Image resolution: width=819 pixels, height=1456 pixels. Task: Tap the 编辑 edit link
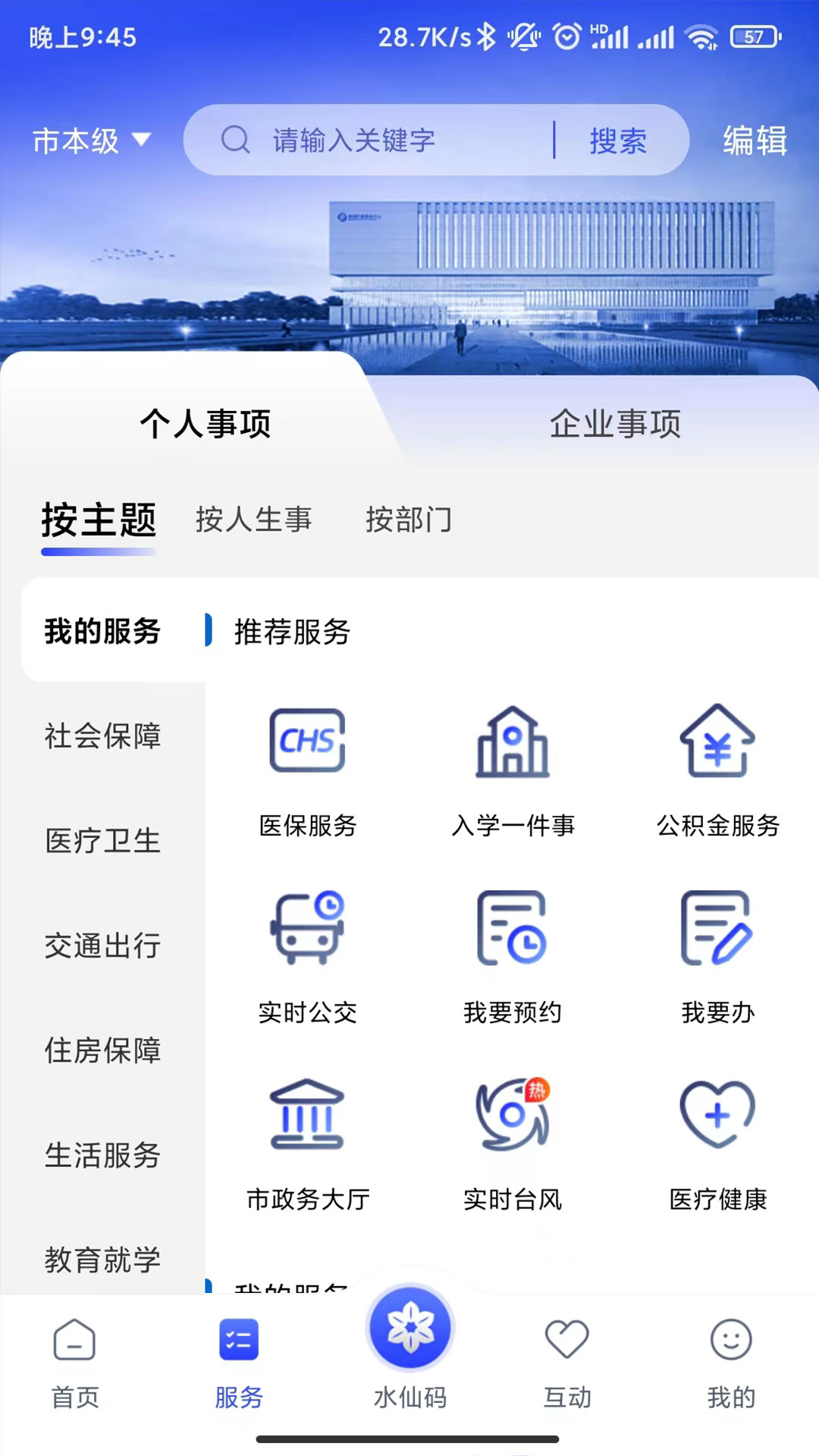pyautogui.click(x=754, y=140)
